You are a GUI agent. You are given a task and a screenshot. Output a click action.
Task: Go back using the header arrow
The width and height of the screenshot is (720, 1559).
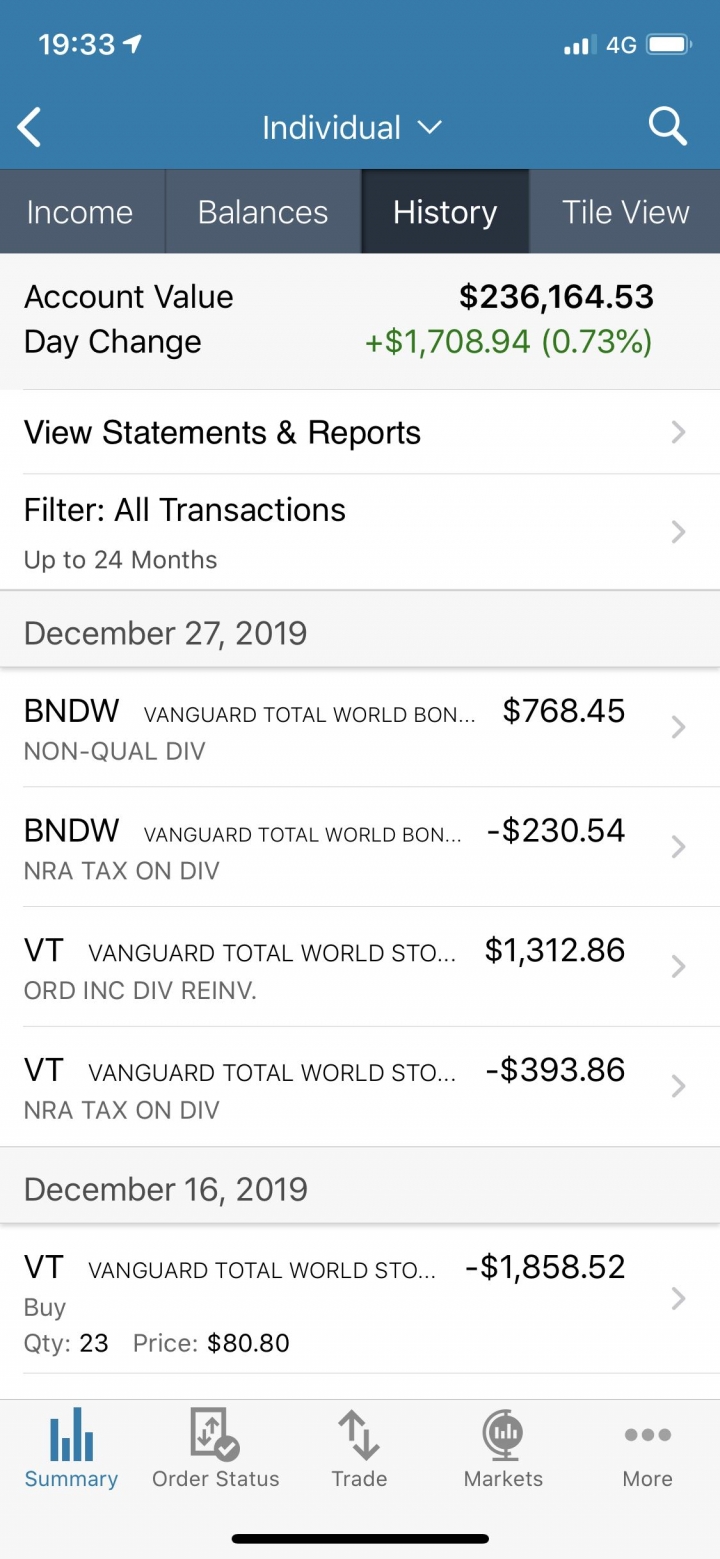(30, 128)
